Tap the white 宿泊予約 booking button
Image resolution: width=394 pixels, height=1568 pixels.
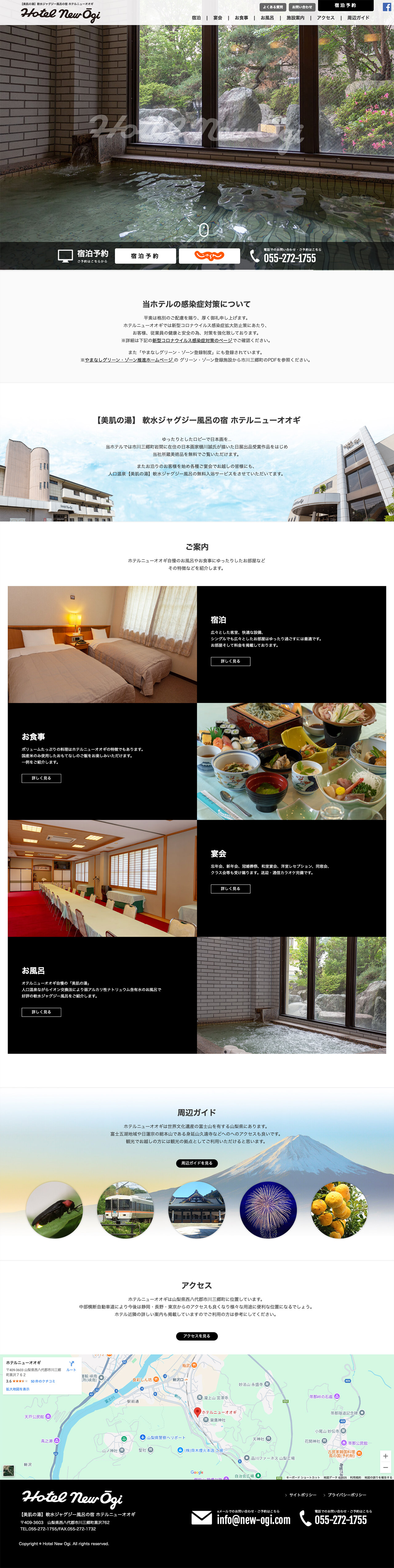coord(145,256)
